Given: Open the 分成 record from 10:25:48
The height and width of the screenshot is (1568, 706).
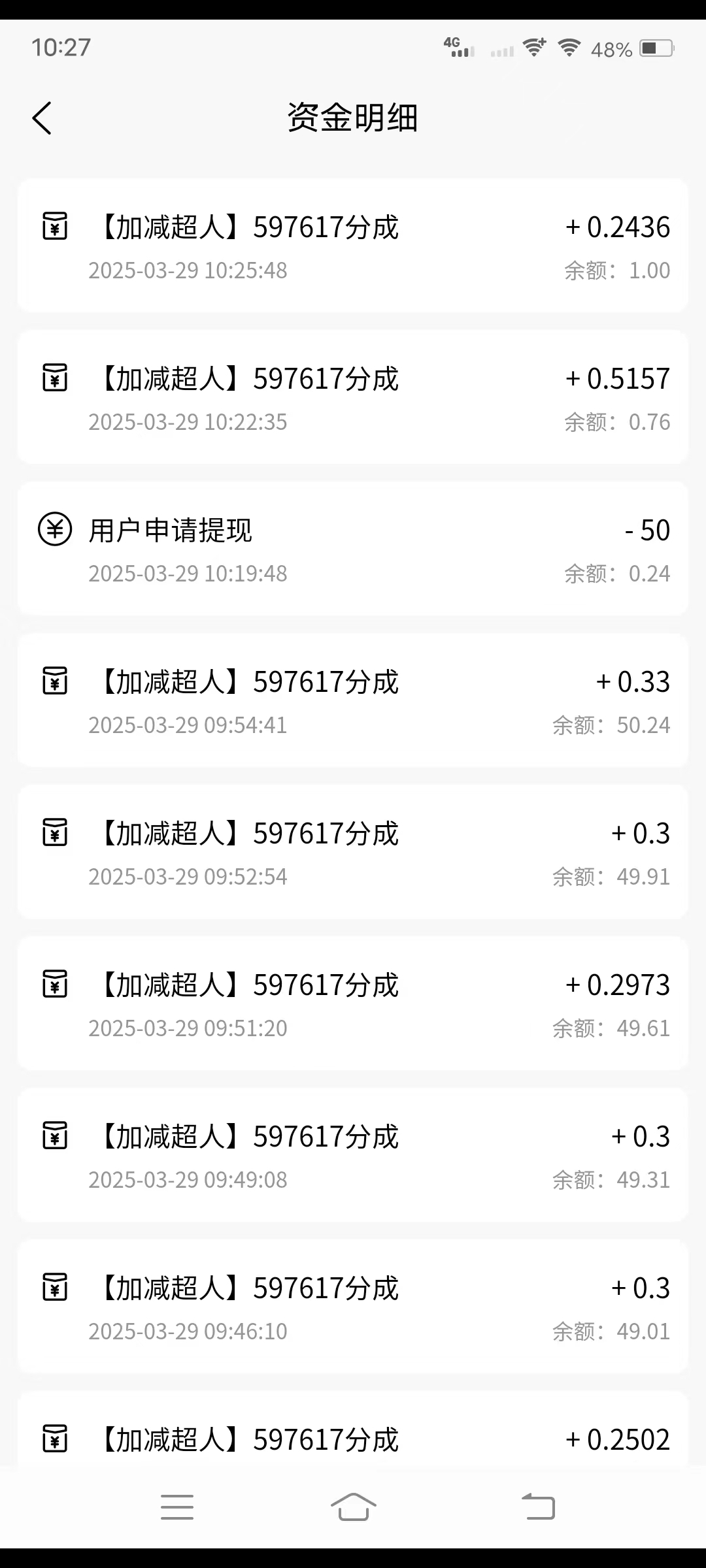Looking at the screenshot, I should coord(353,246).
